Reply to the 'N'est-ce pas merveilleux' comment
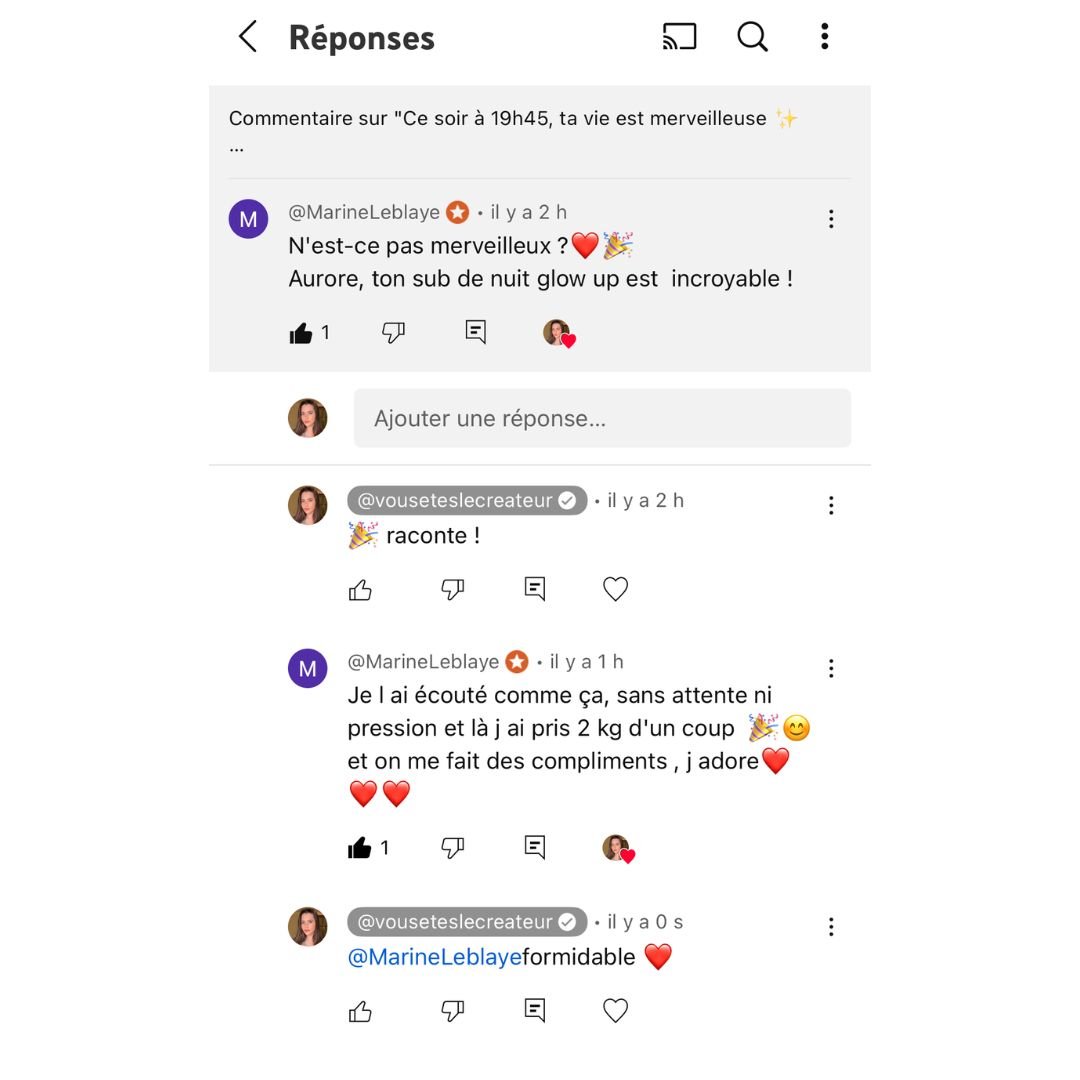This screenshot has width=1080, height=1080. click(476, 333)
